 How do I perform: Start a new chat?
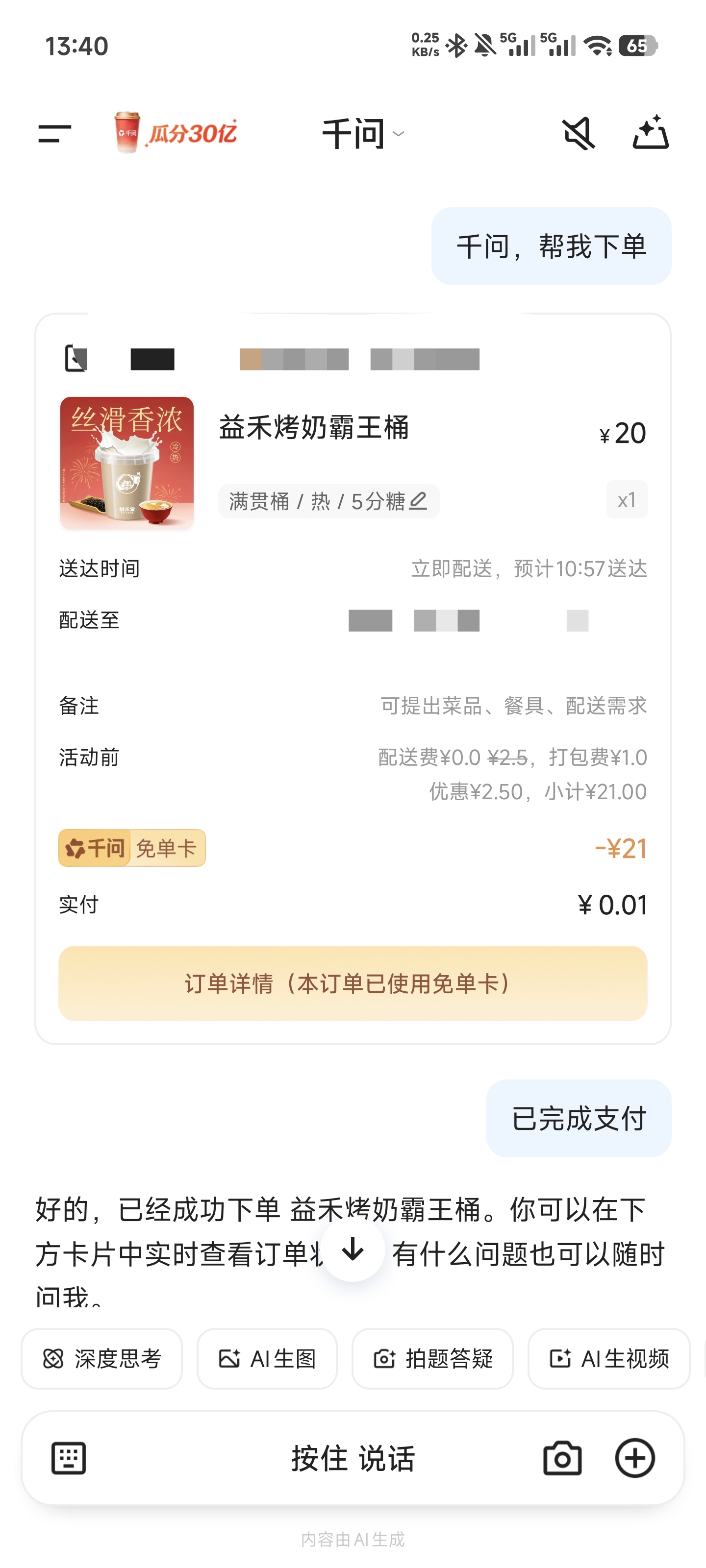point(650,132)
